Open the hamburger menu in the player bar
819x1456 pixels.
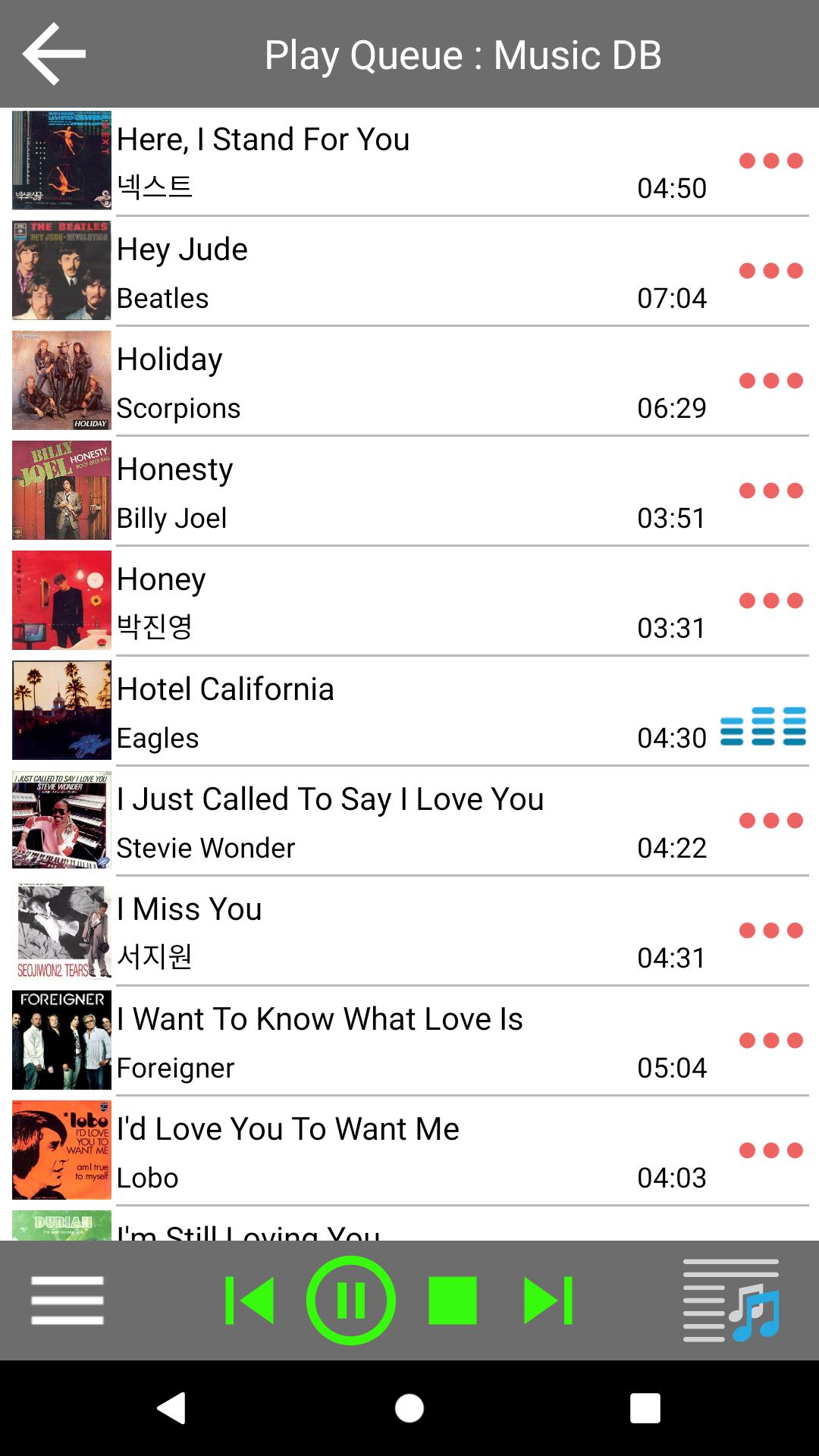click(x=67, y=1300)
